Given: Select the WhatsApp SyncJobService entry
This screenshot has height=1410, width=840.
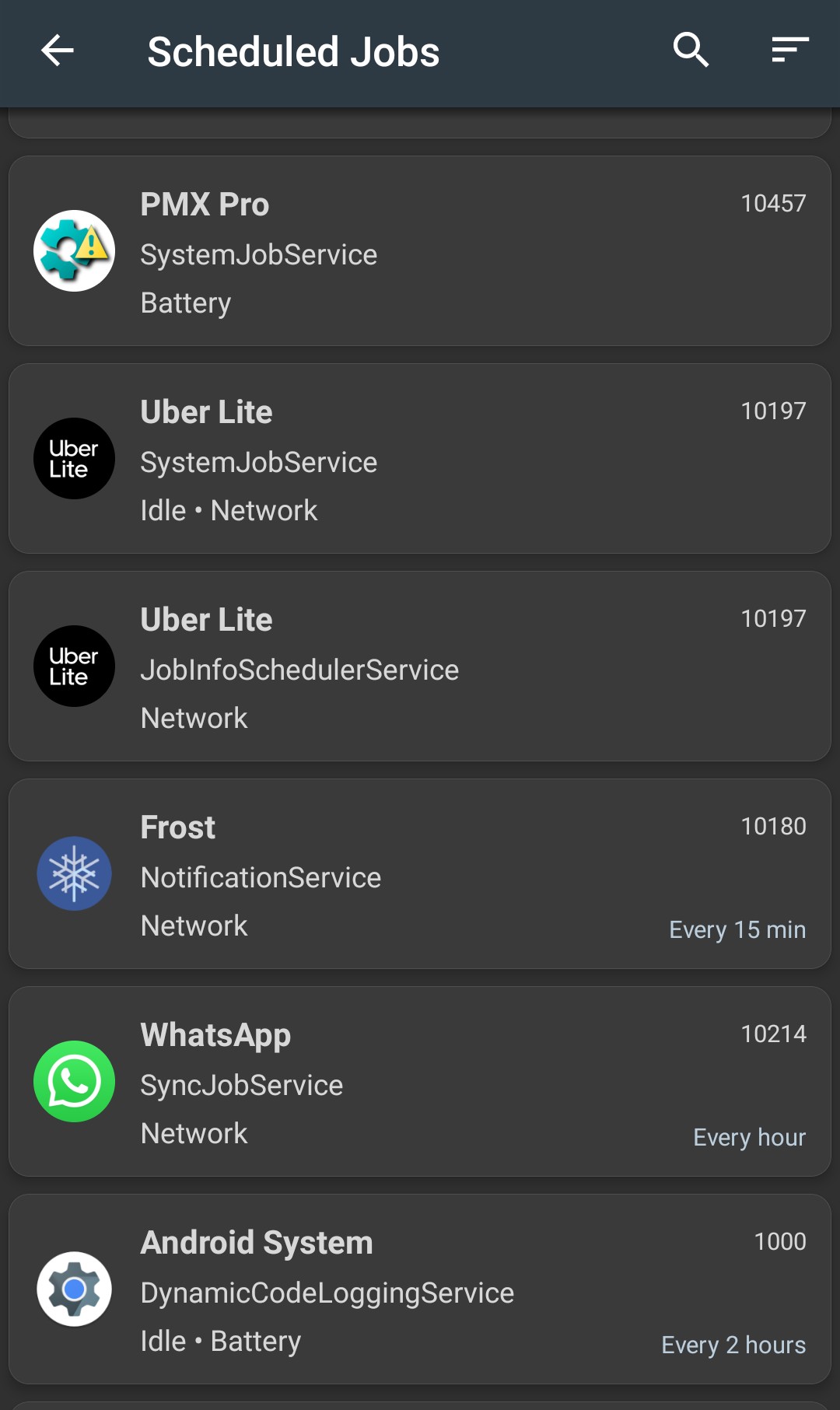Looking at the screenshot, I should [420, 1081].
